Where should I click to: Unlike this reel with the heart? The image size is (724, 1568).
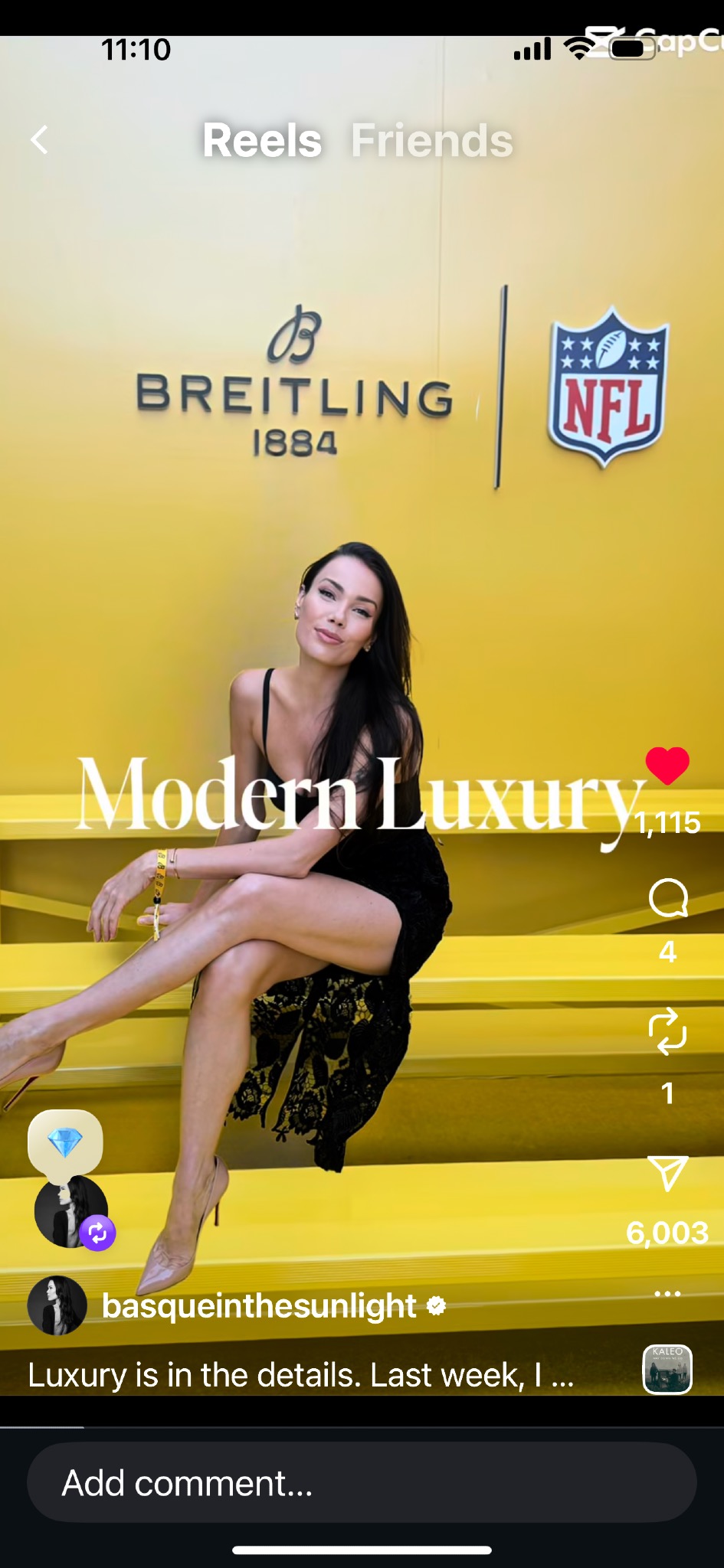click(667, 766)
